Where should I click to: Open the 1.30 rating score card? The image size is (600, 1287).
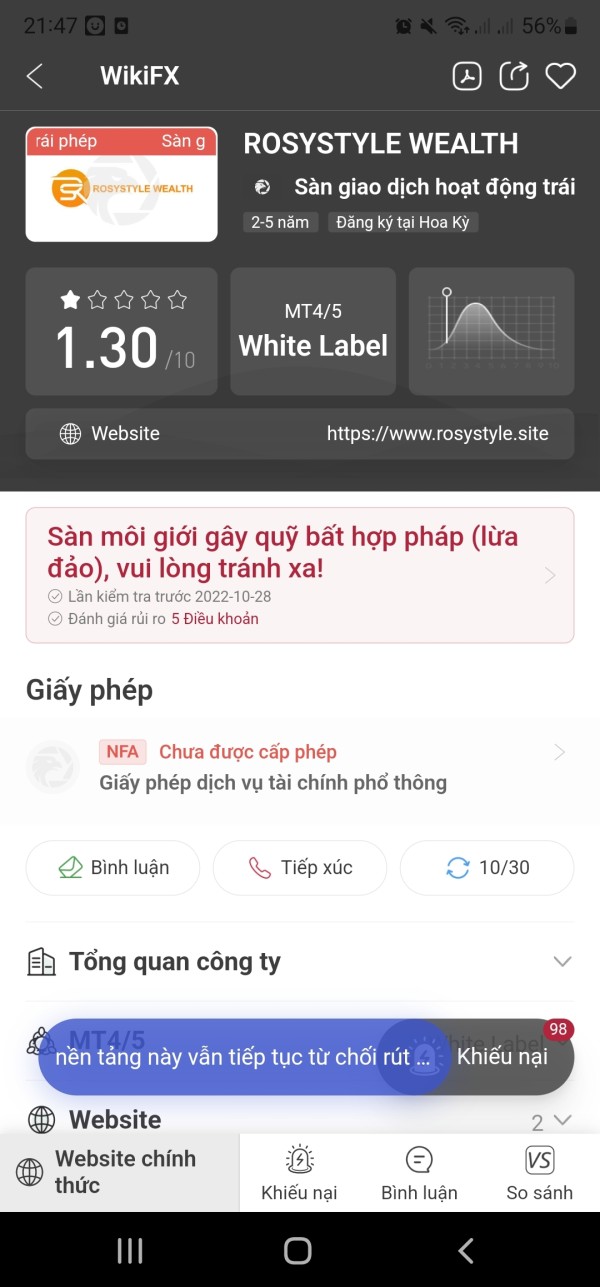click(x=121, y=331)
